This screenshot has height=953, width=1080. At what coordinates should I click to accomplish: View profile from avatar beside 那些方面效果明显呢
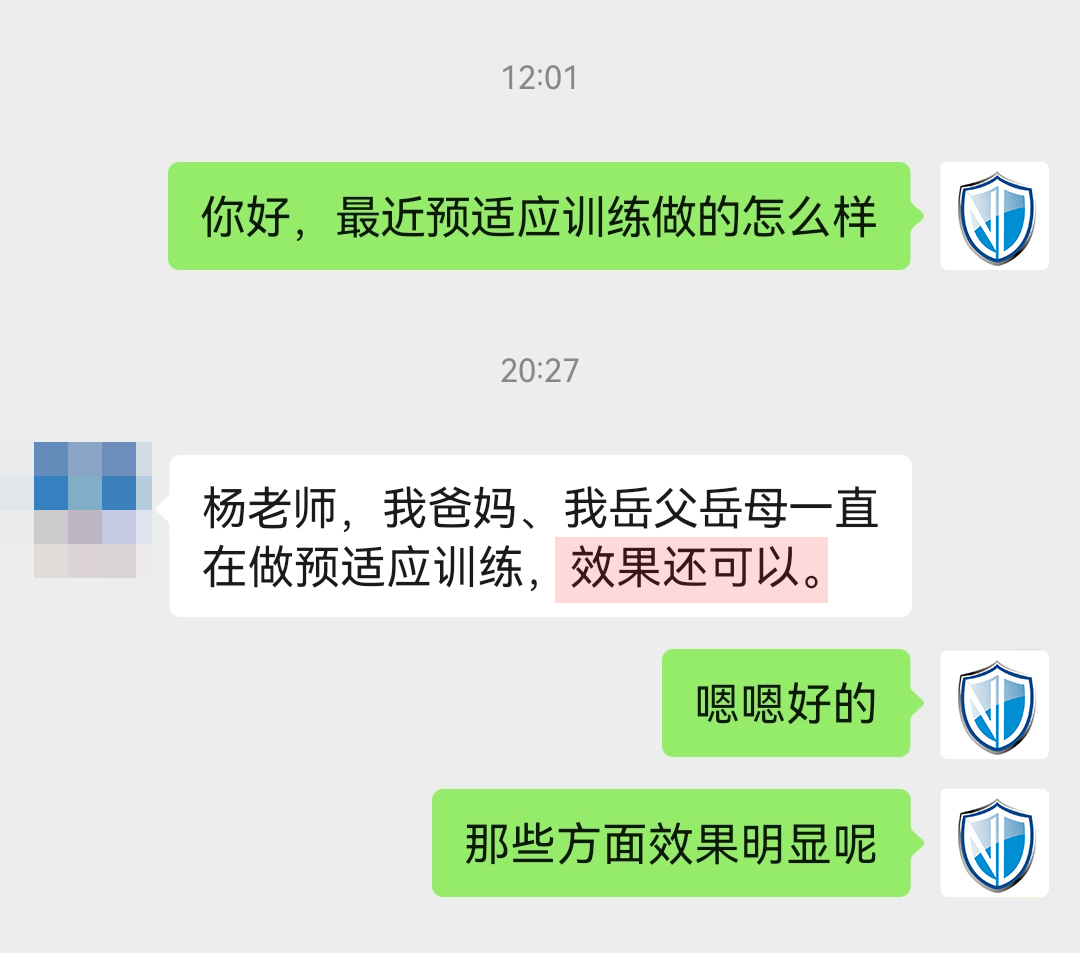click(994, 843)
